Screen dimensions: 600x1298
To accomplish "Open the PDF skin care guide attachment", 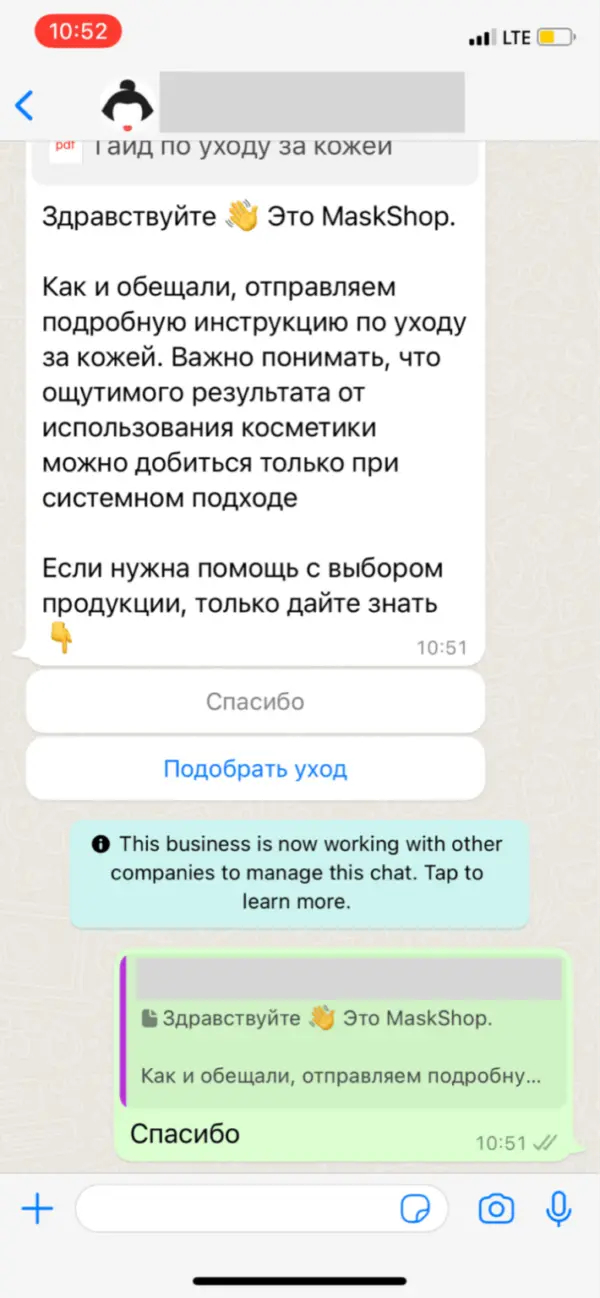I will tap(240, 150).
